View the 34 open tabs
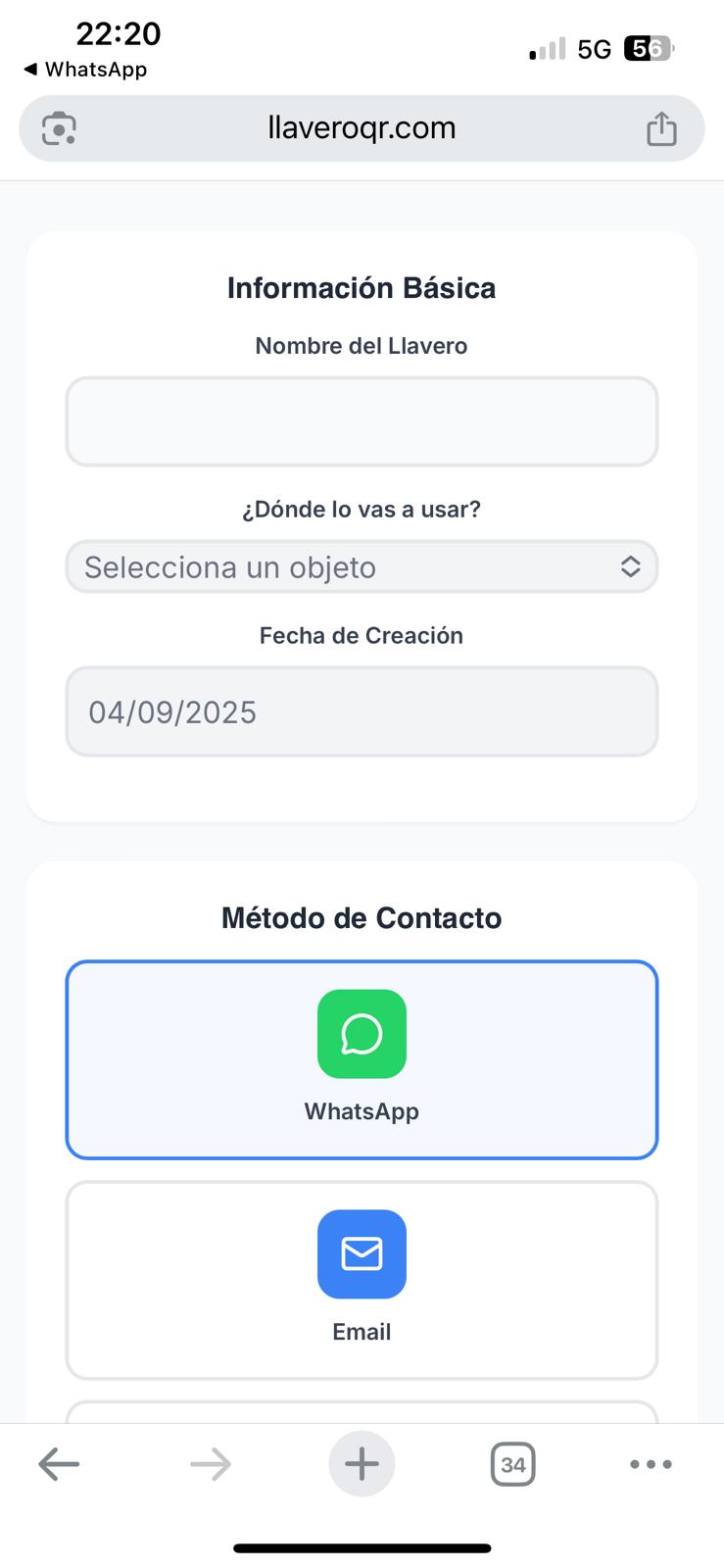Screen dimensions: 724x1568 512,1464
